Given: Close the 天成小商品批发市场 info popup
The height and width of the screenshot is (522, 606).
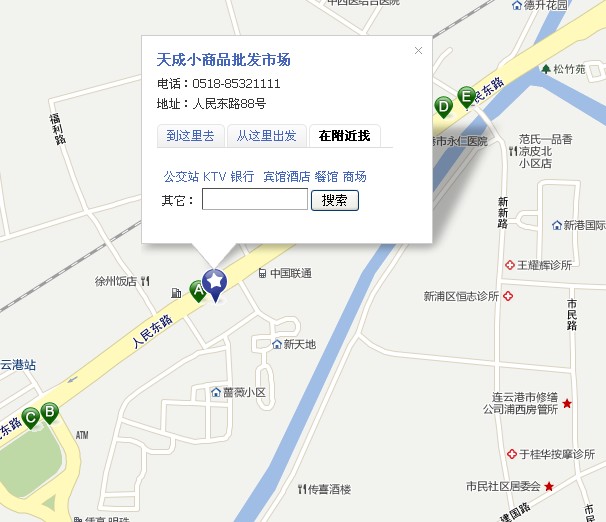Looking at the screenshot, I should tap(418, 50).
